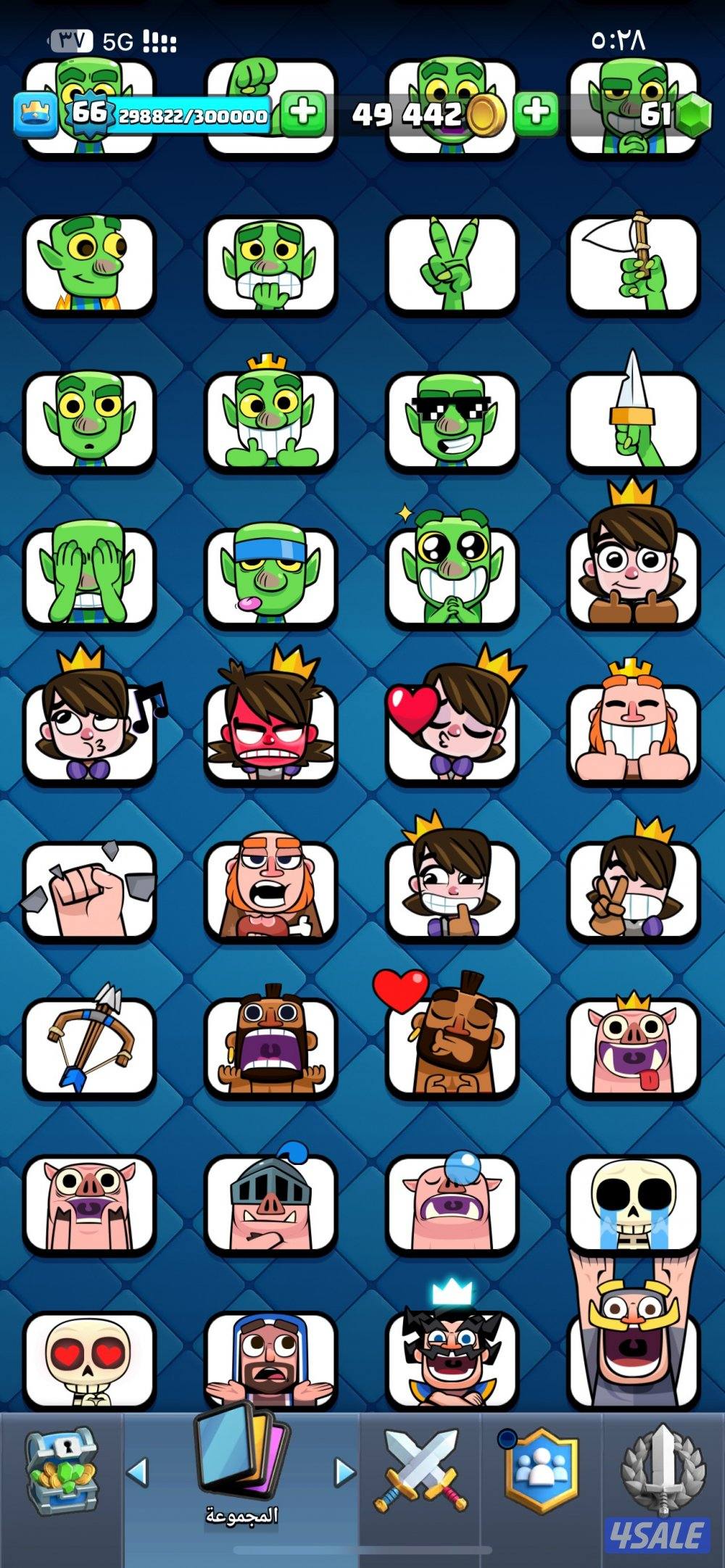Choose the fist smashing rocks emote

[90, 890]
